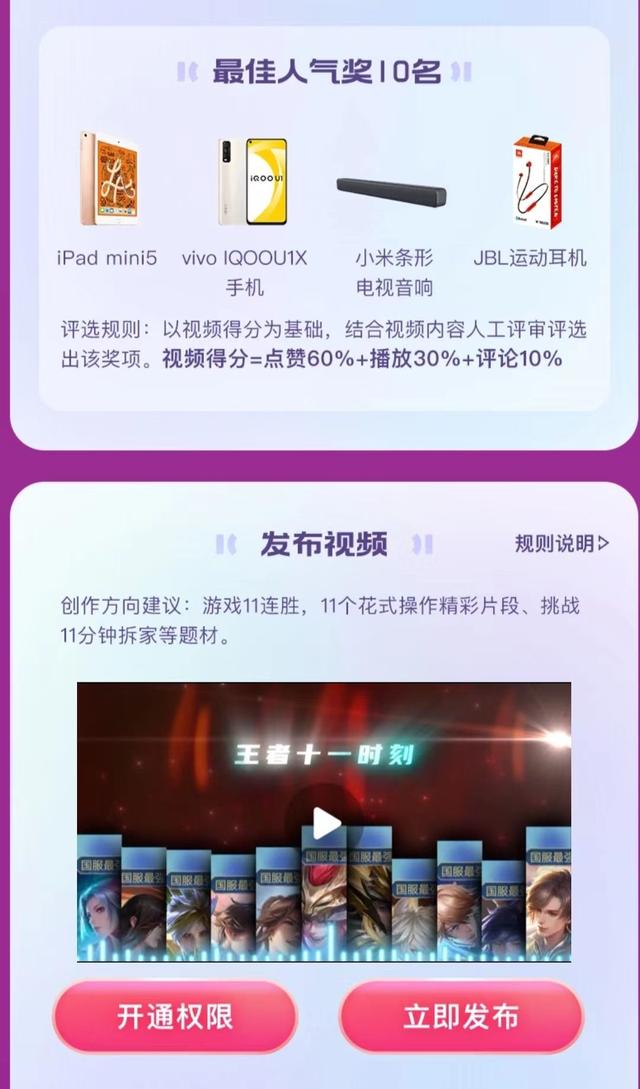Screen dimensions: 640x1089
Task: Play the 王者十一时刻 video
Action: point(325,823)
